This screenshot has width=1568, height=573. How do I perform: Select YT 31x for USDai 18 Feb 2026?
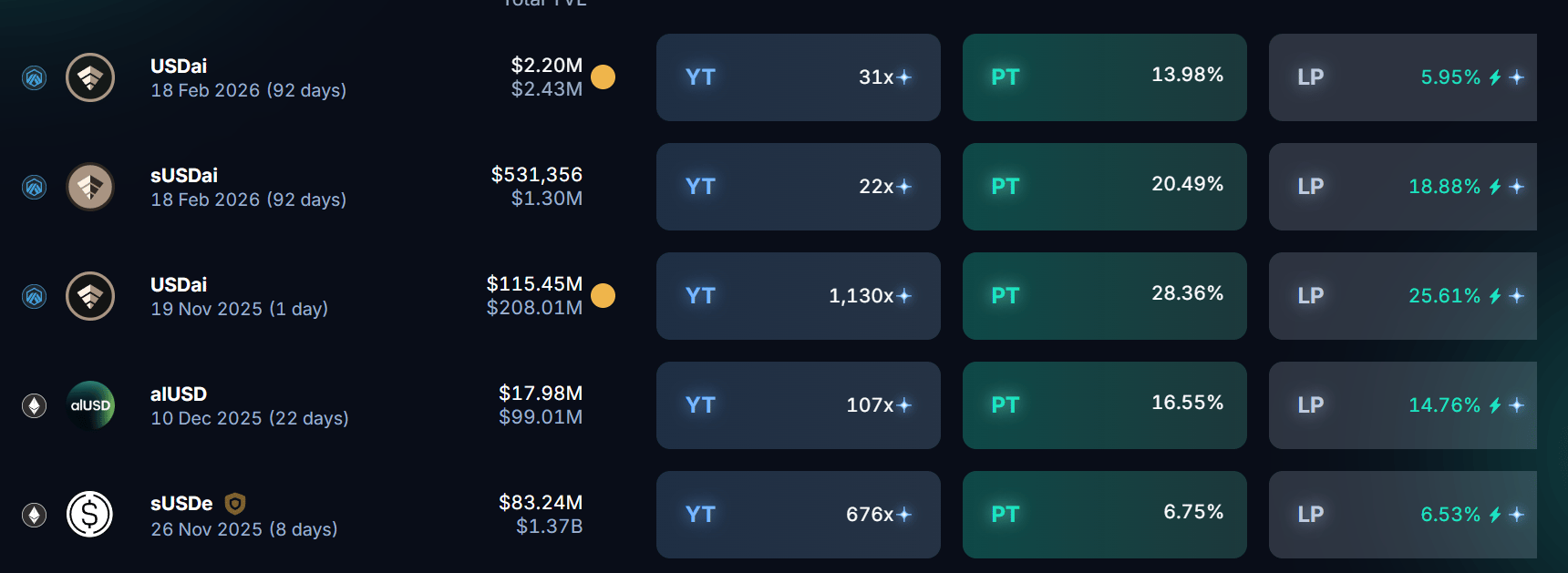798,77
